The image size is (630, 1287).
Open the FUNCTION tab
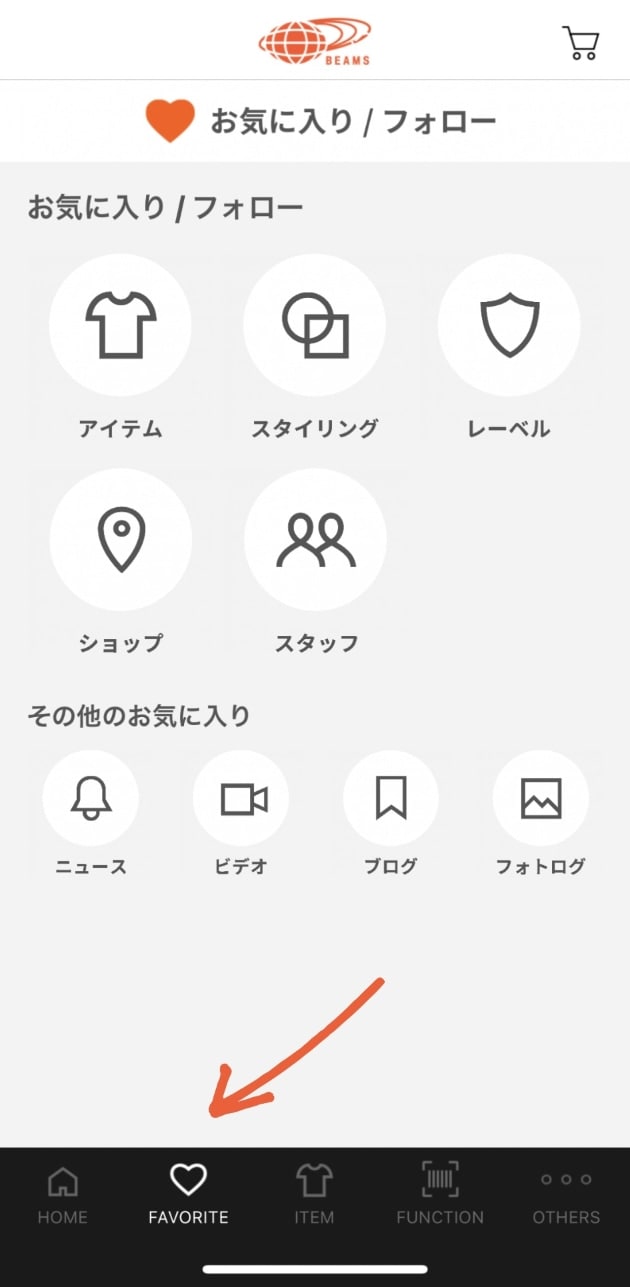tap(440, 1195)
